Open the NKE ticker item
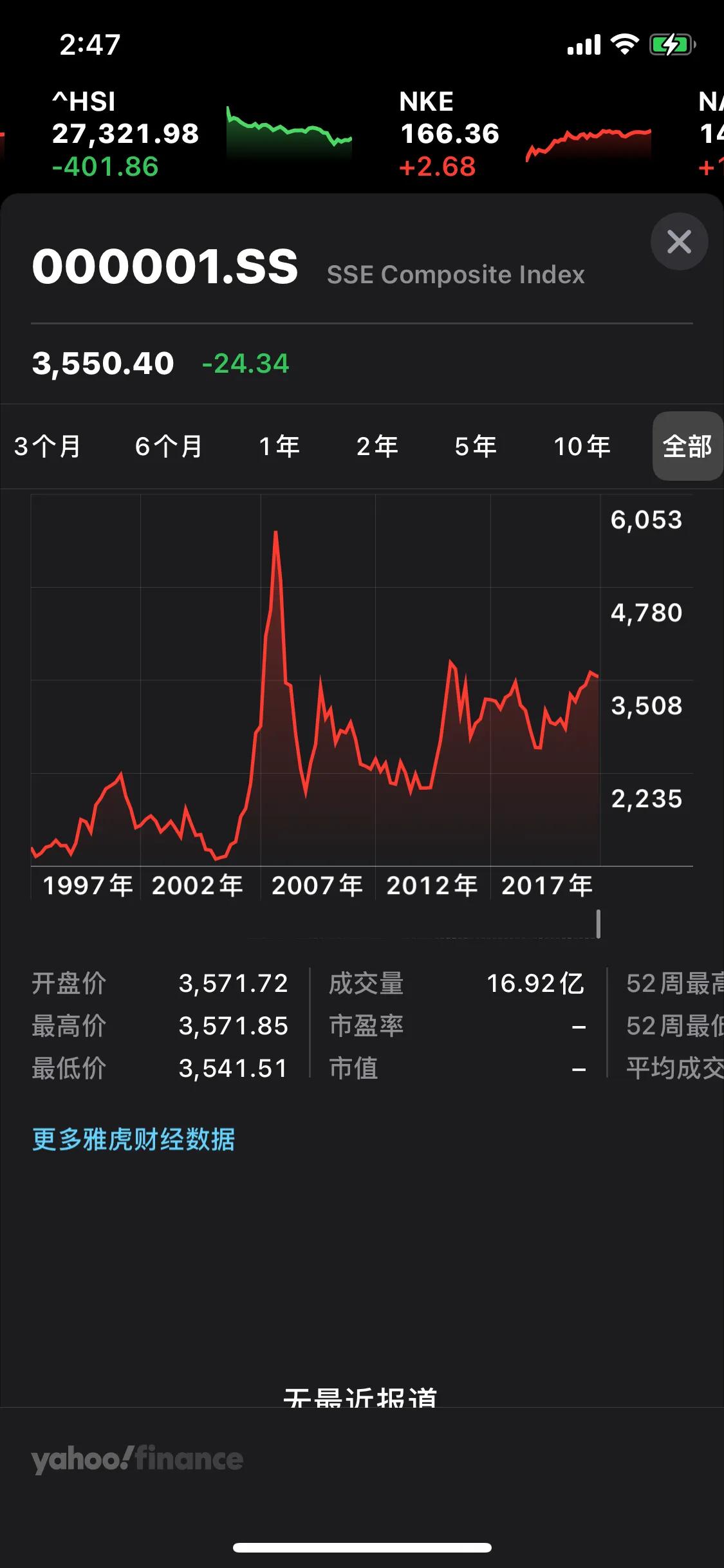 click(x=524, y=134)
